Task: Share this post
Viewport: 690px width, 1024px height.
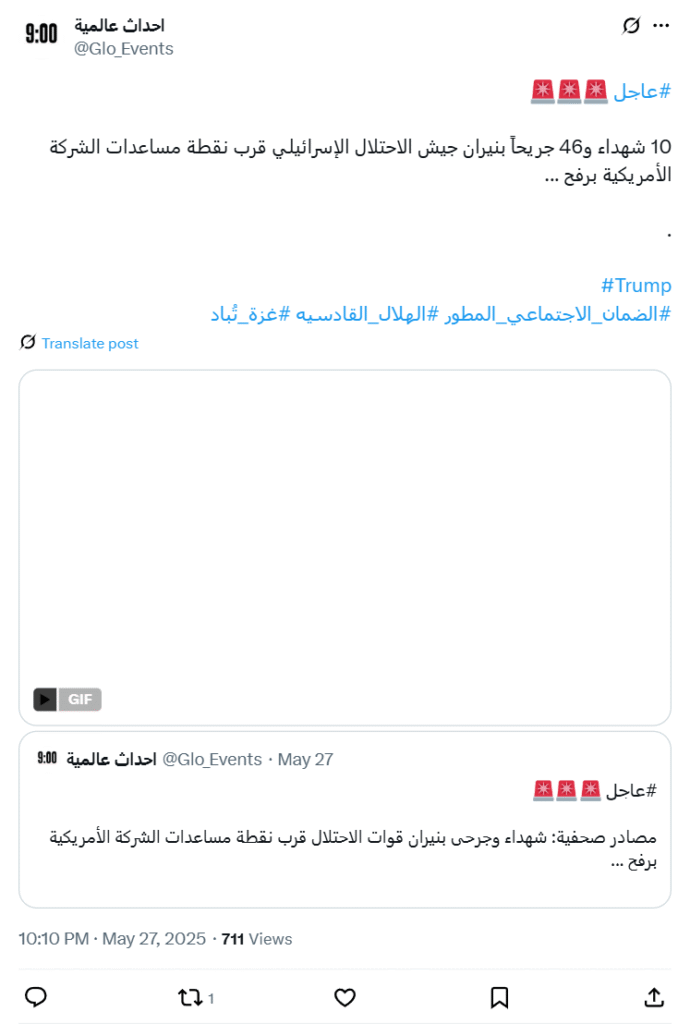Action: [x=653, y=997]
